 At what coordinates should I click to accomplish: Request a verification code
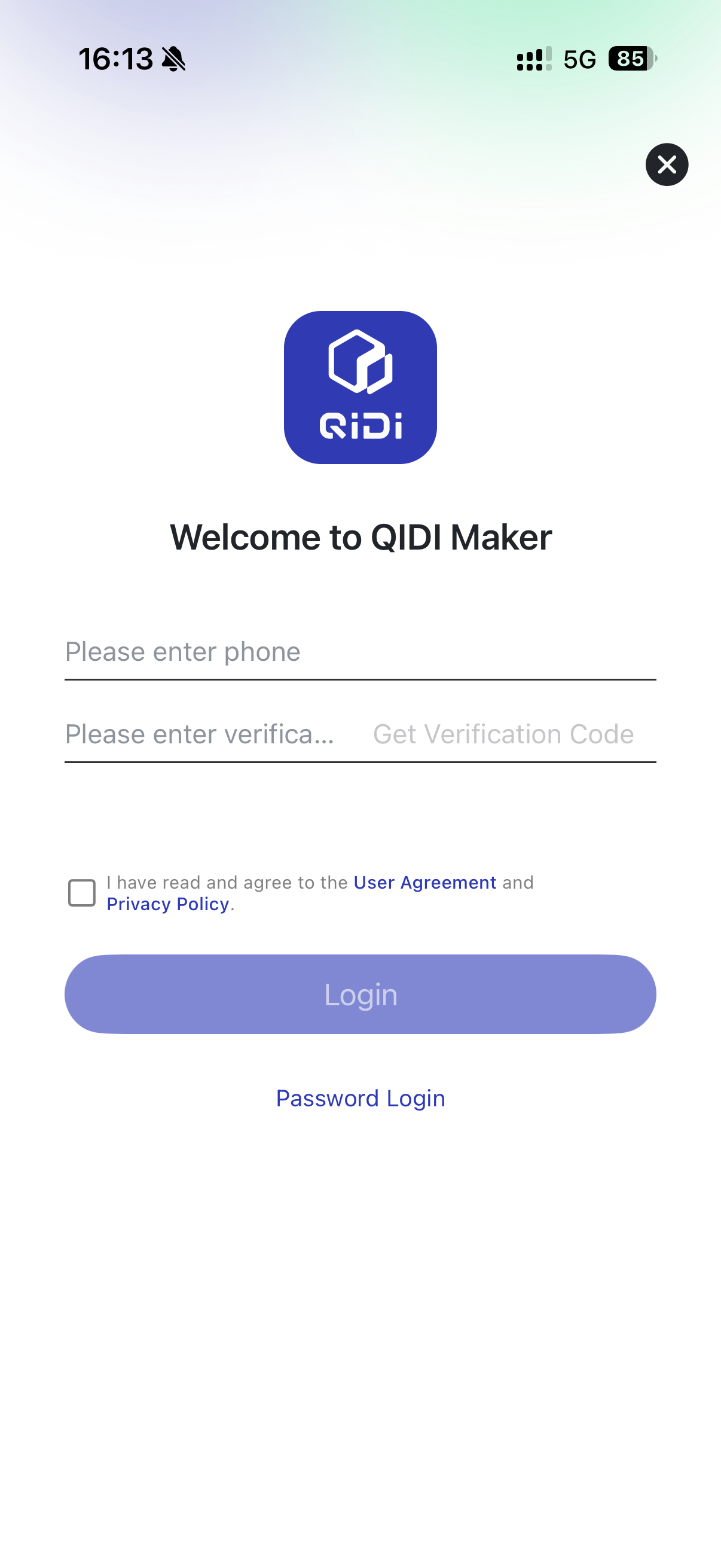point(503,734)
